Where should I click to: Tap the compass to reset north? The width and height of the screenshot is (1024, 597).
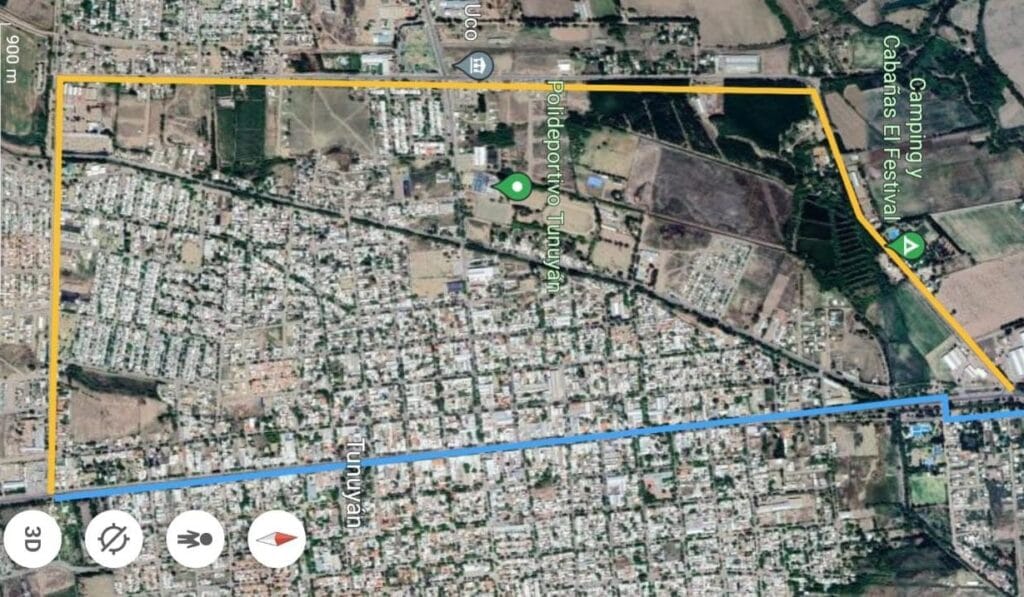click(277, 538)
